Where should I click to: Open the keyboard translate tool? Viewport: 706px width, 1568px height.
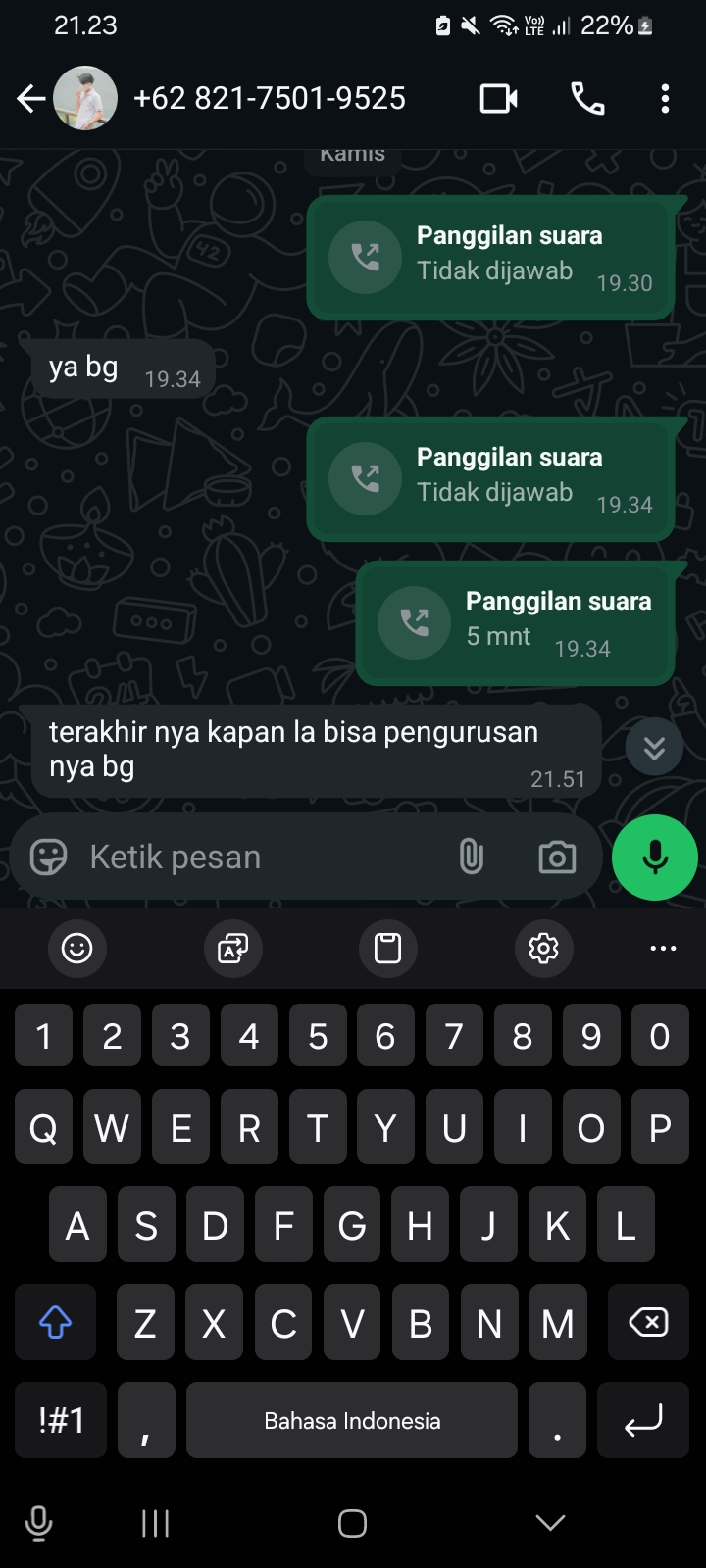[x=232, y=948]
